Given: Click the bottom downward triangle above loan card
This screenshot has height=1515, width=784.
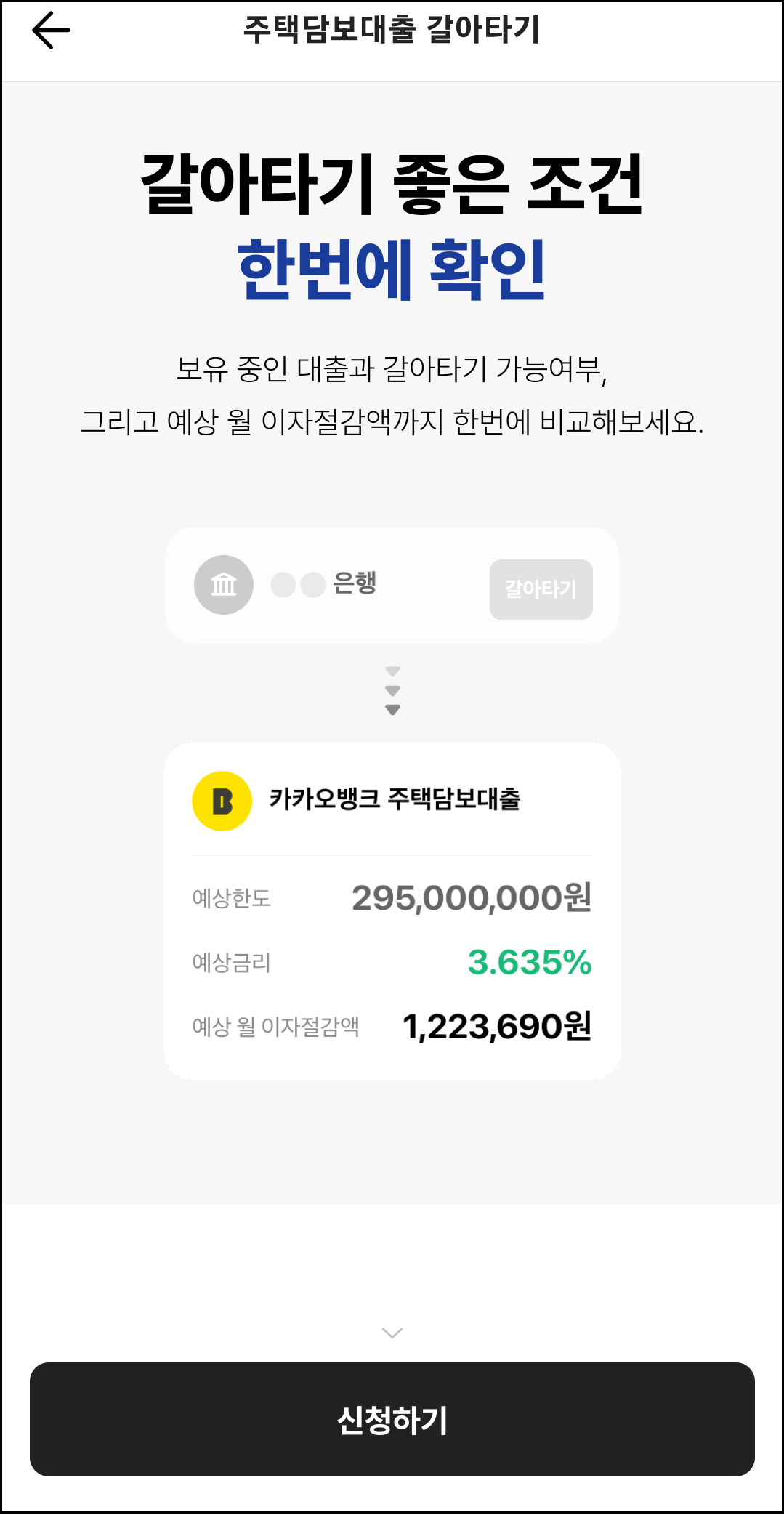Looking at the screenshot, I should click(392, 711).
